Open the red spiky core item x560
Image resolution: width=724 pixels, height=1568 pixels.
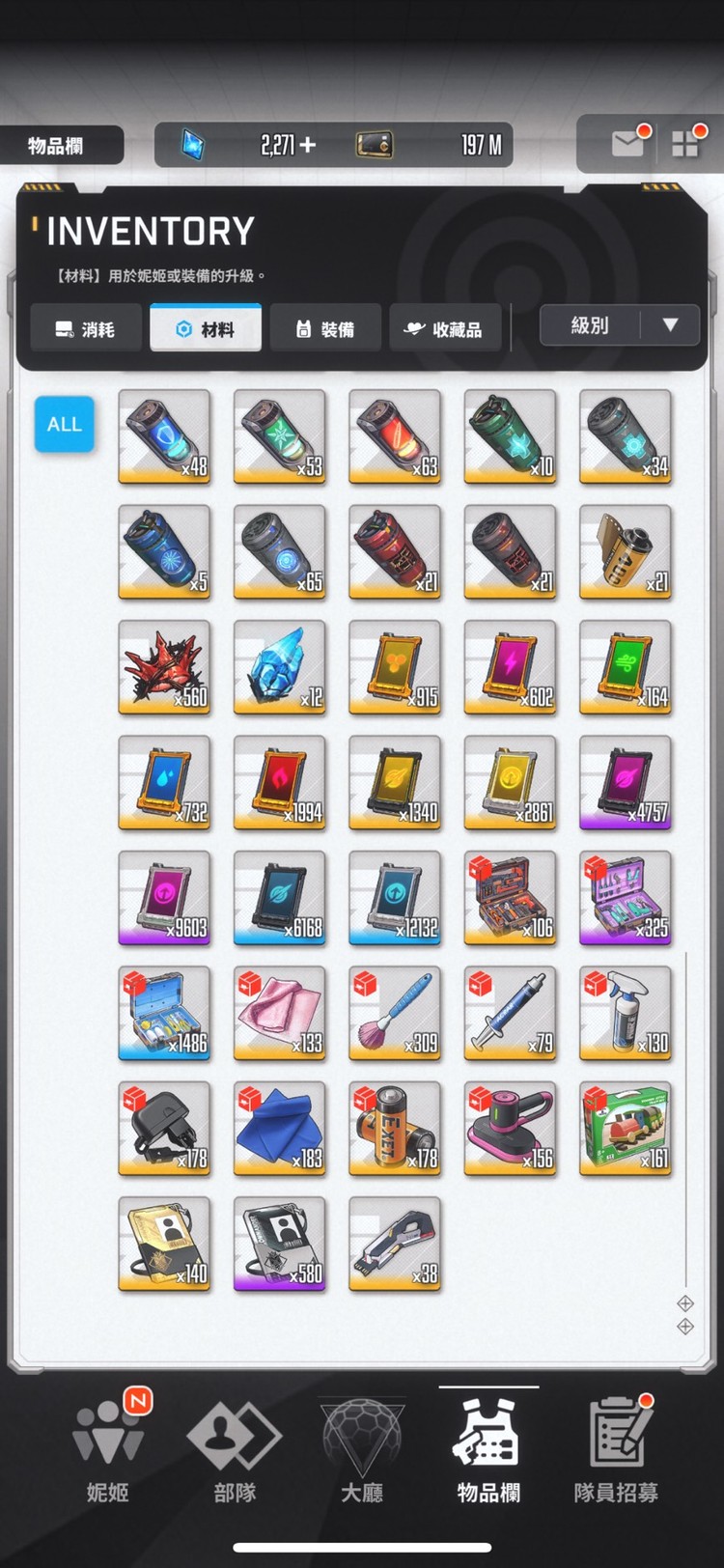pos(164,667)
